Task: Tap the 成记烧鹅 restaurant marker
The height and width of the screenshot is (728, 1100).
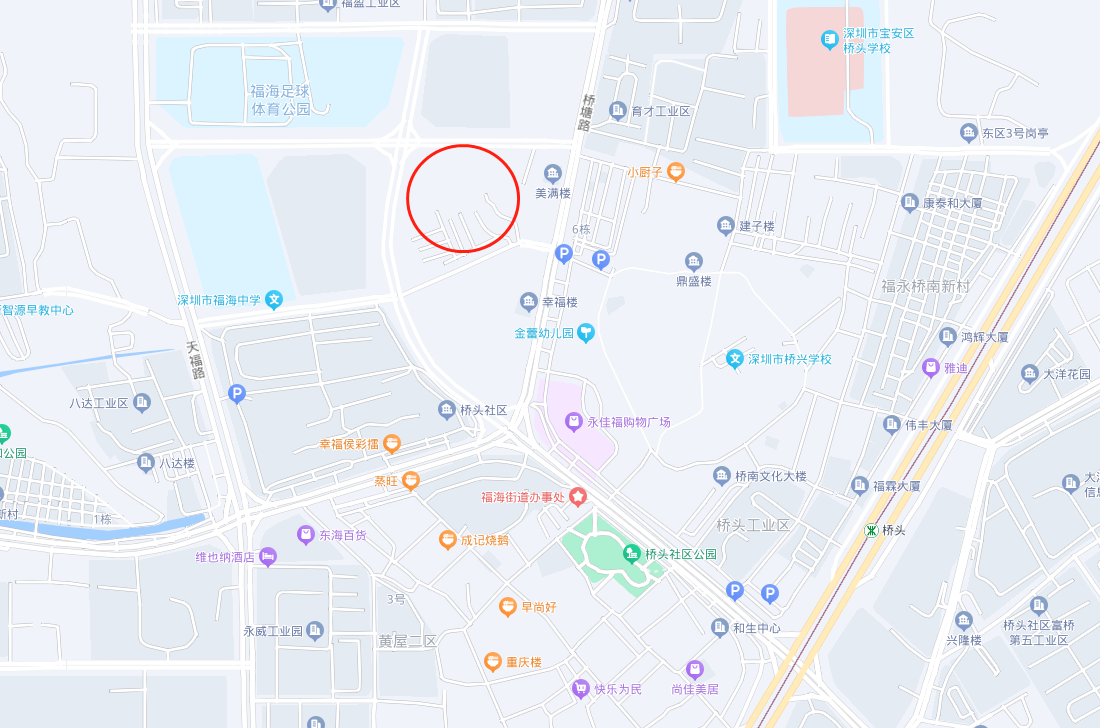Action: pyautogui.click(x=448, y=540)
